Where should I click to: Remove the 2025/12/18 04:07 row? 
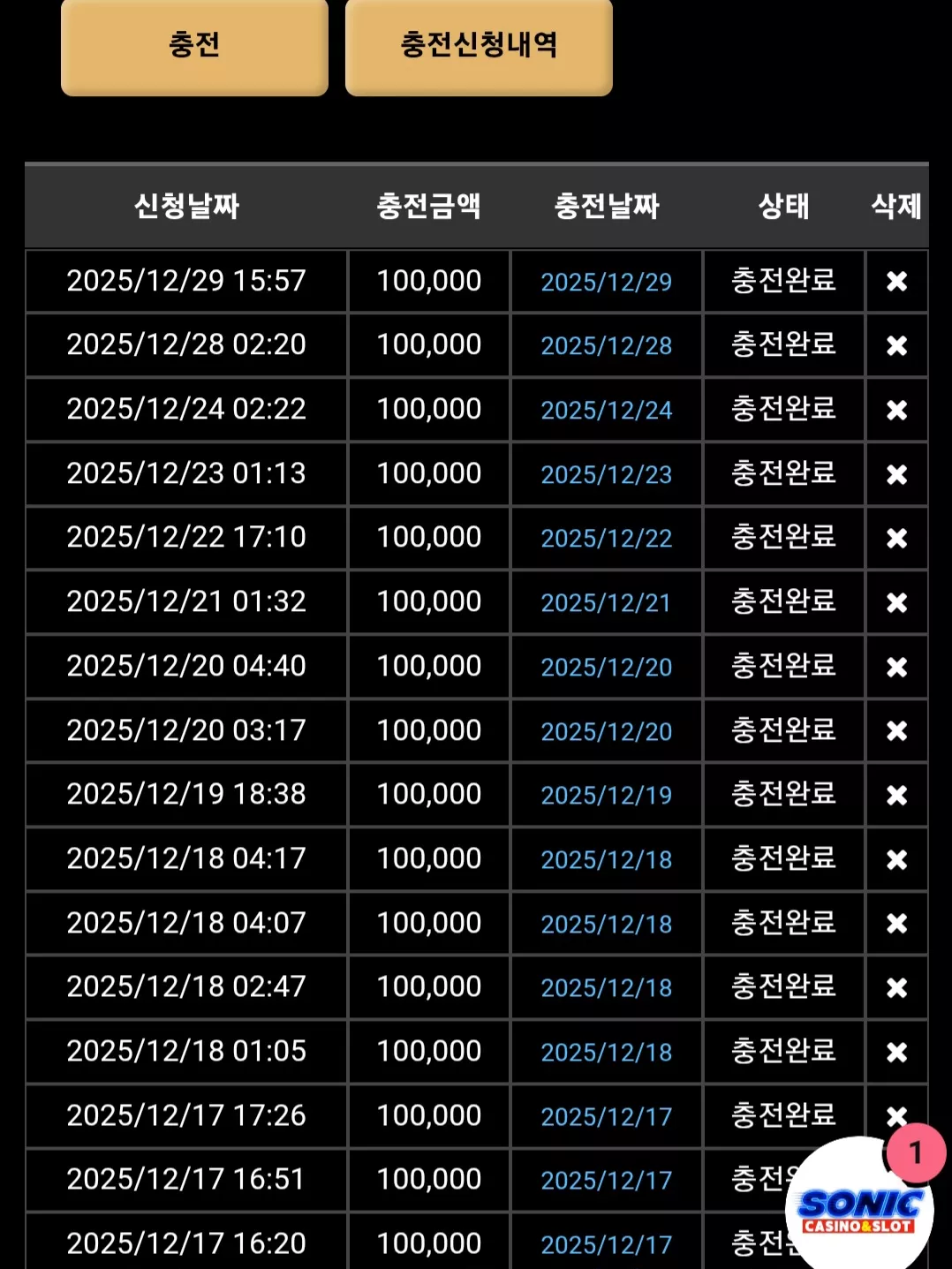896,924
